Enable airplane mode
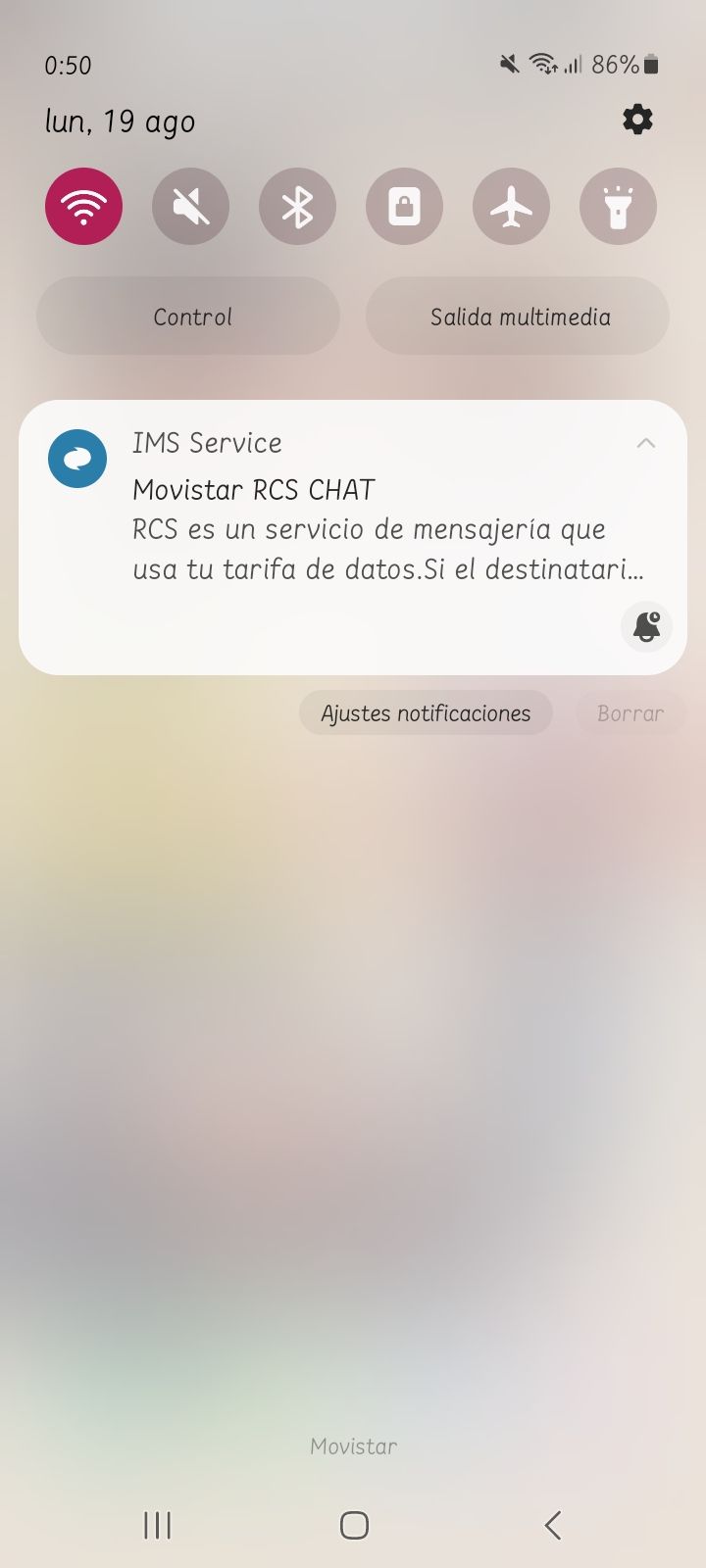 [511, 206]
